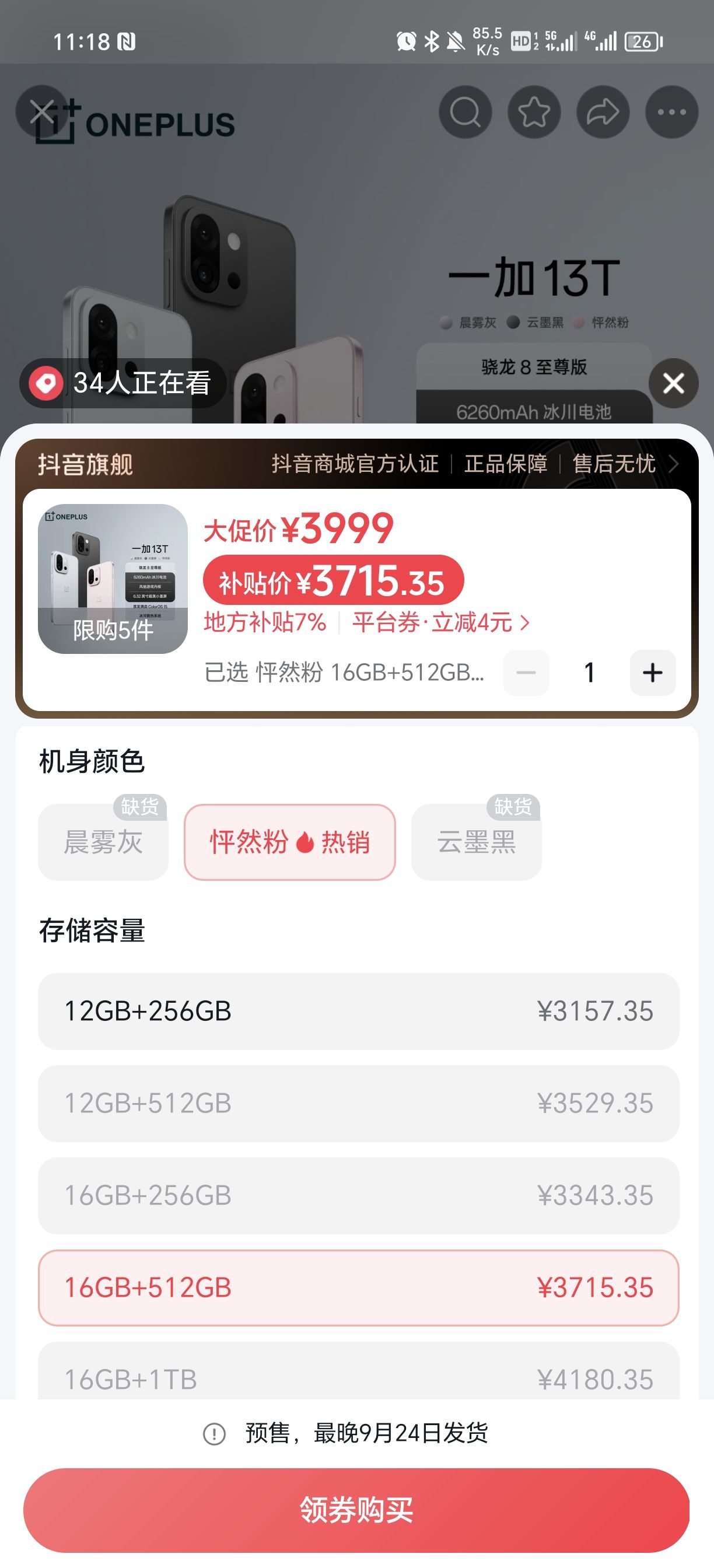Screen dimensions: 714x1568
Task: Select the 怦然粉 热销 color option
Action: pos(290,842)
